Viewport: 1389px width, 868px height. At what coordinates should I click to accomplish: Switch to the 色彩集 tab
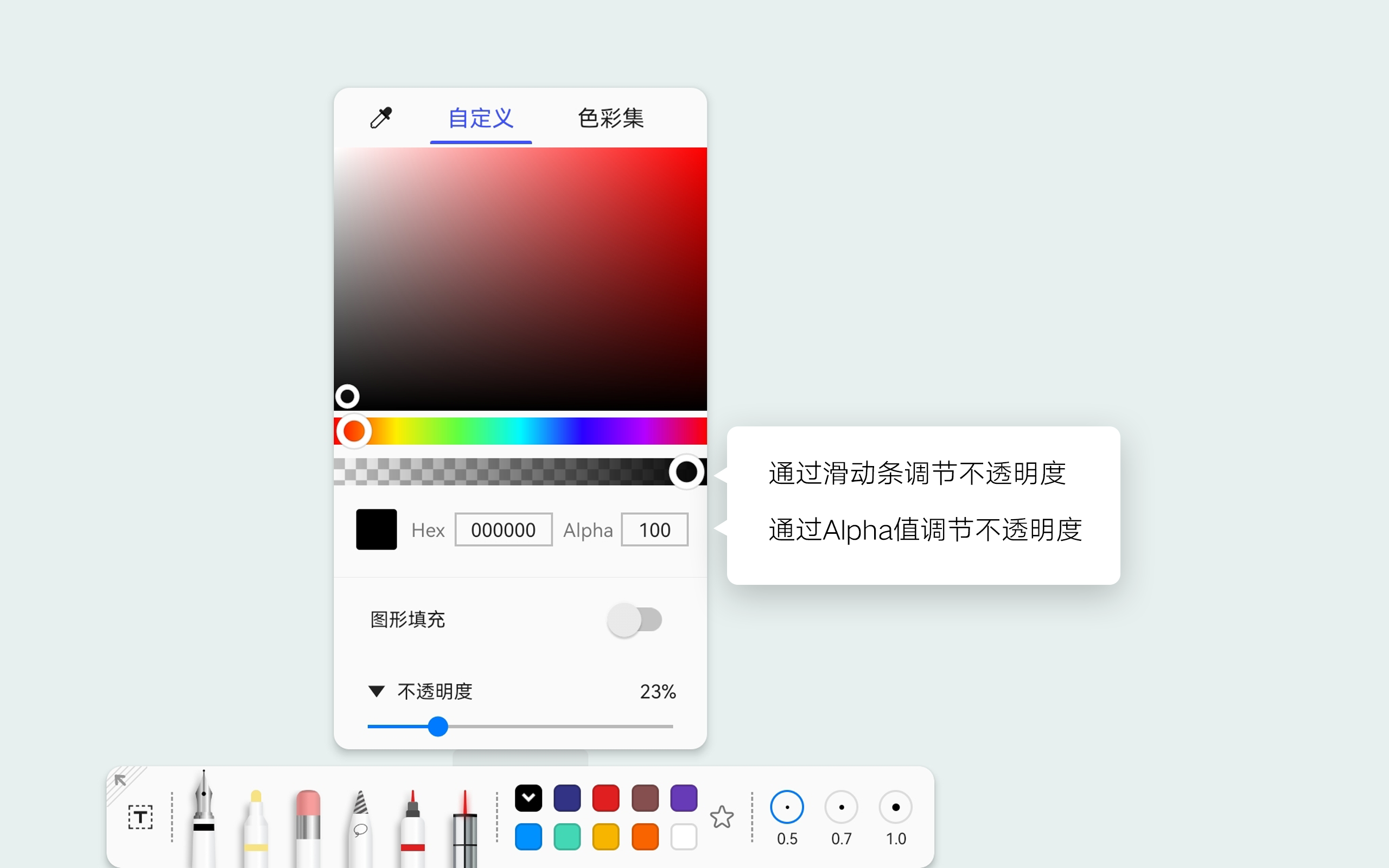tap(611, 118)
